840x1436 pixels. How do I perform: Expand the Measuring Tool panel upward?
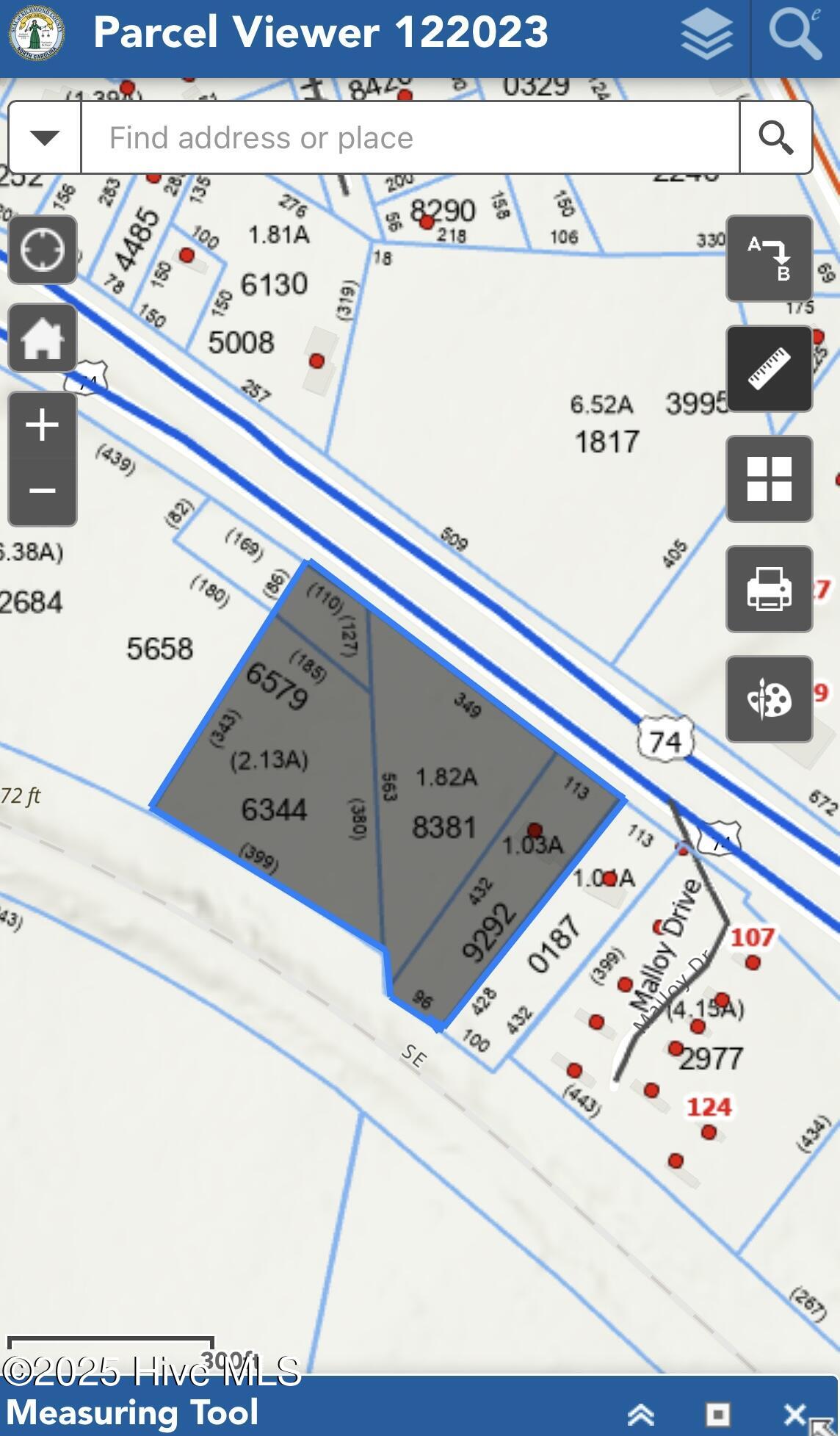coord(640,1413)
